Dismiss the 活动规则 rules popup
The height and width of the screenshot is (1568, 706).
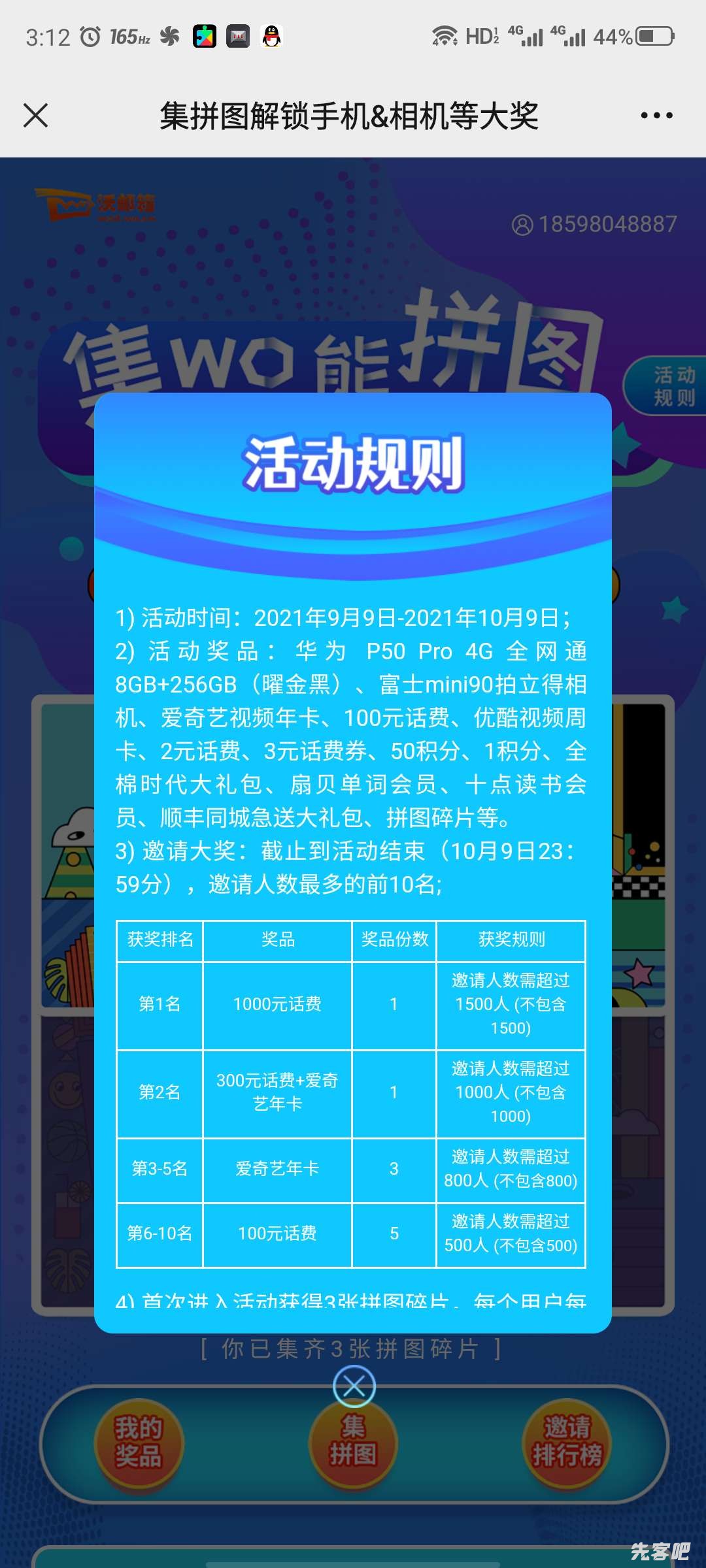(x=354, y=1386)
